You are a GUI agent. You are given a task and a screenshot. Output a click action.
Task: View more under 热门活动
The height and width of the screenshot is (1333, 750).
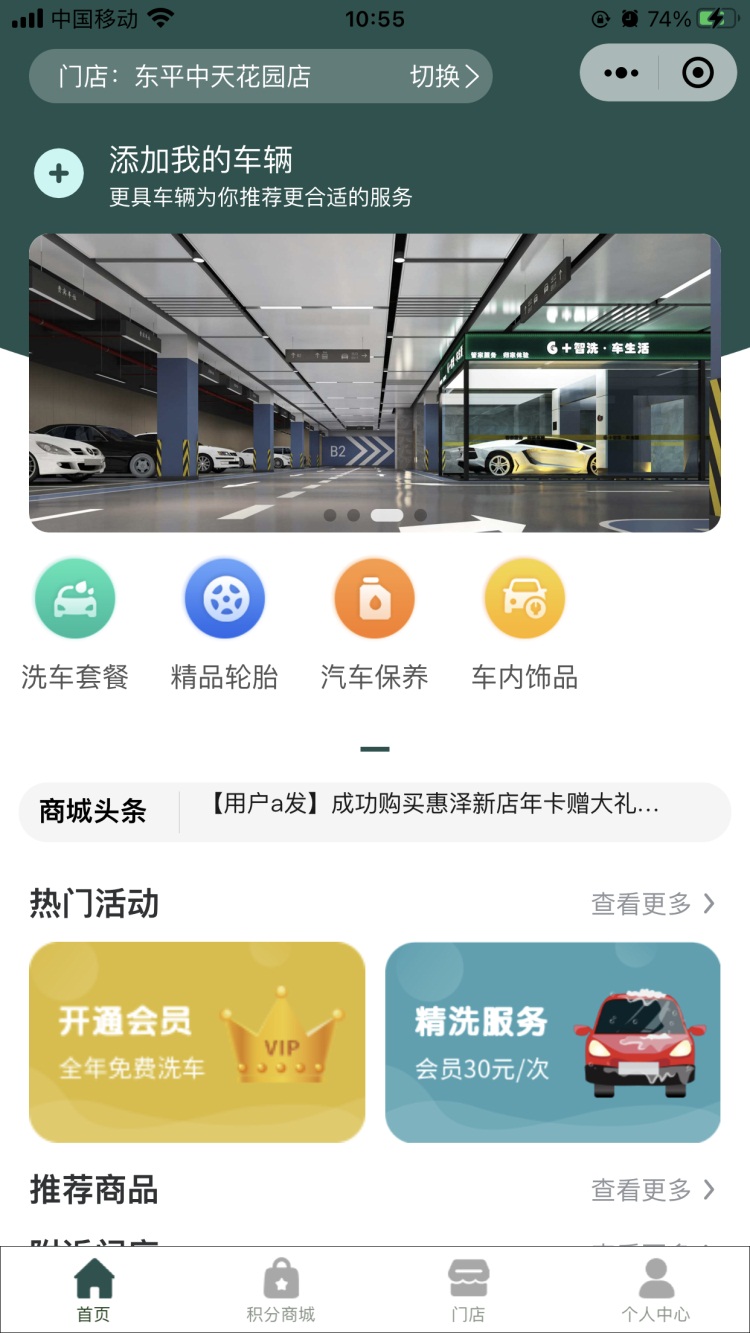[653, 904]
